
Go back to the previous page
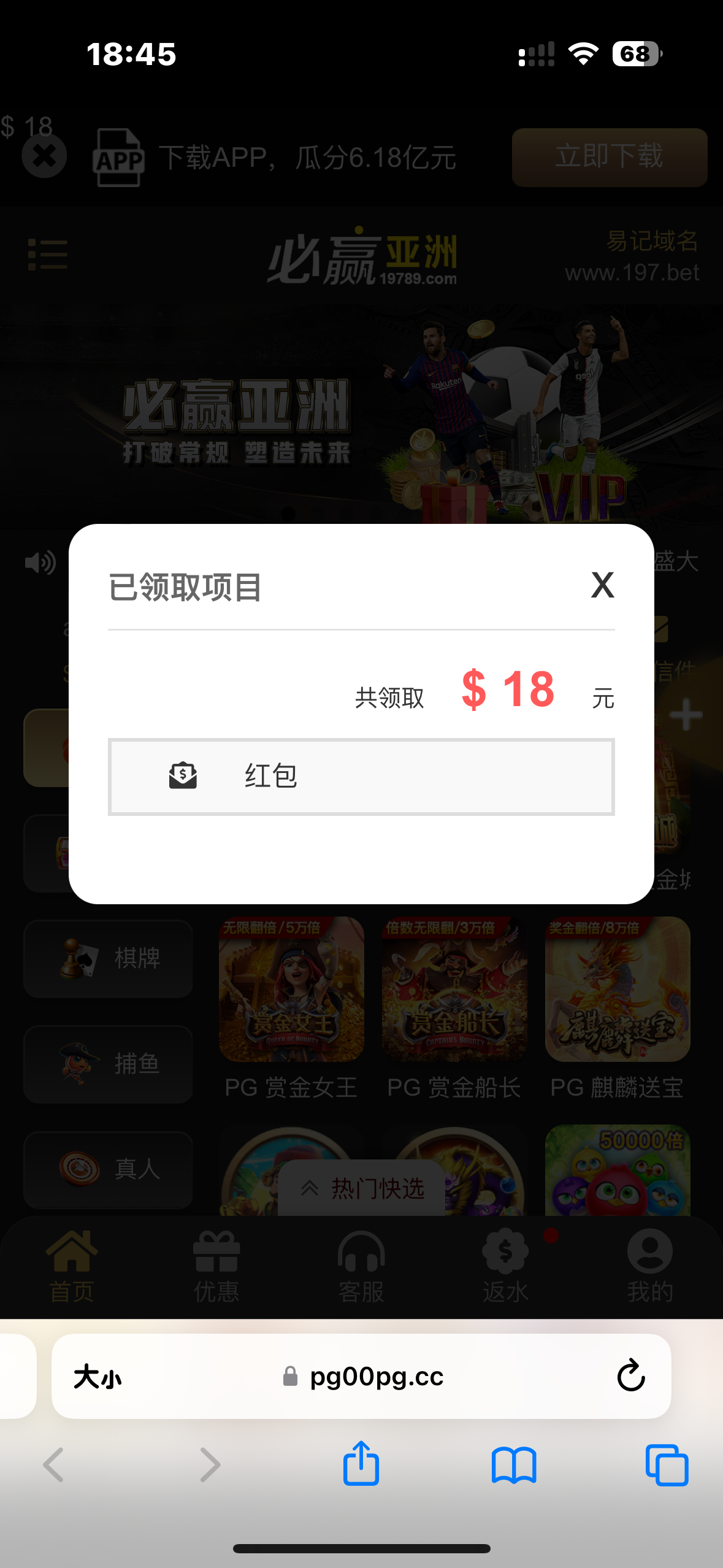coord(54,1464)
